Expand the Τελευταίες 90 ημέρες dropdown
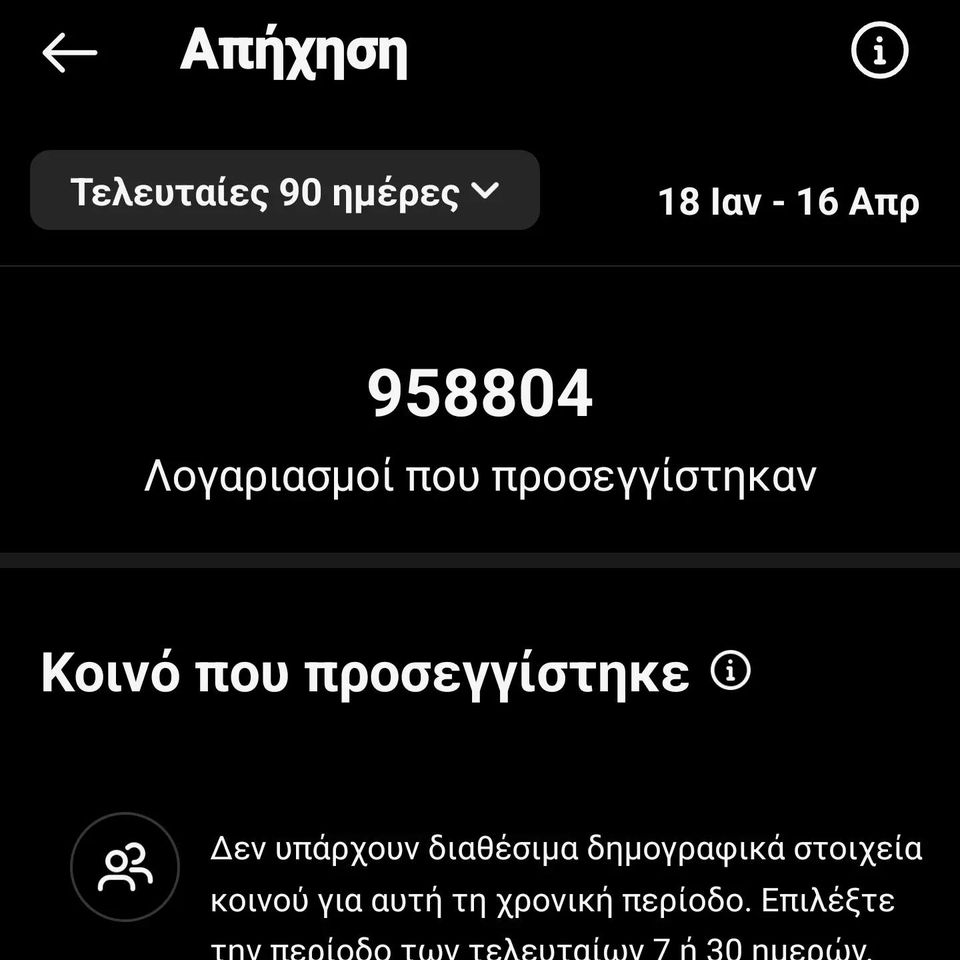960x960 pixels. point(285,190)
